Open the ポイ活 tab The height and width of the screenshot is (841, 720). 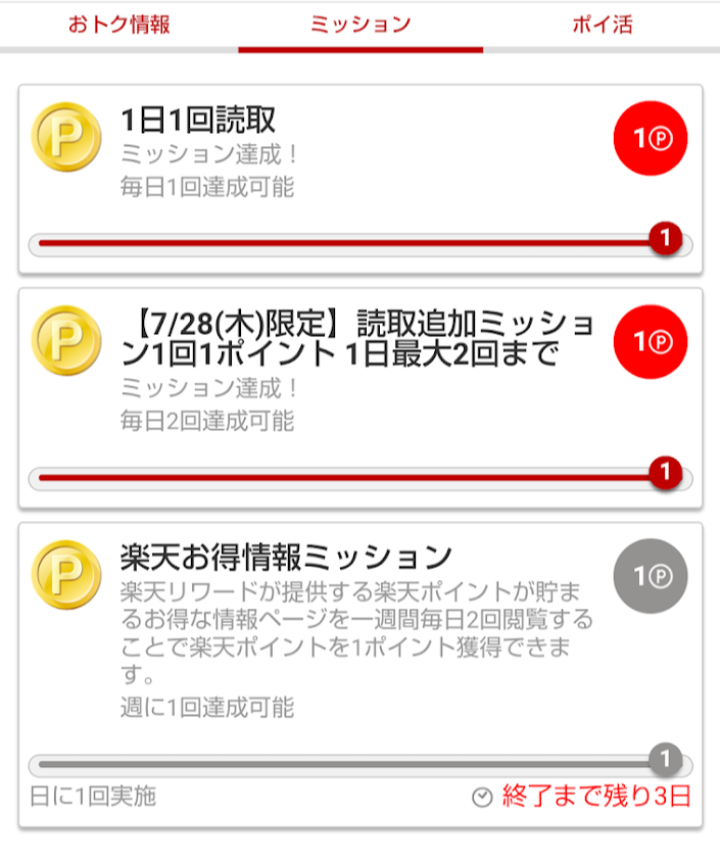(x=602, y=25)
